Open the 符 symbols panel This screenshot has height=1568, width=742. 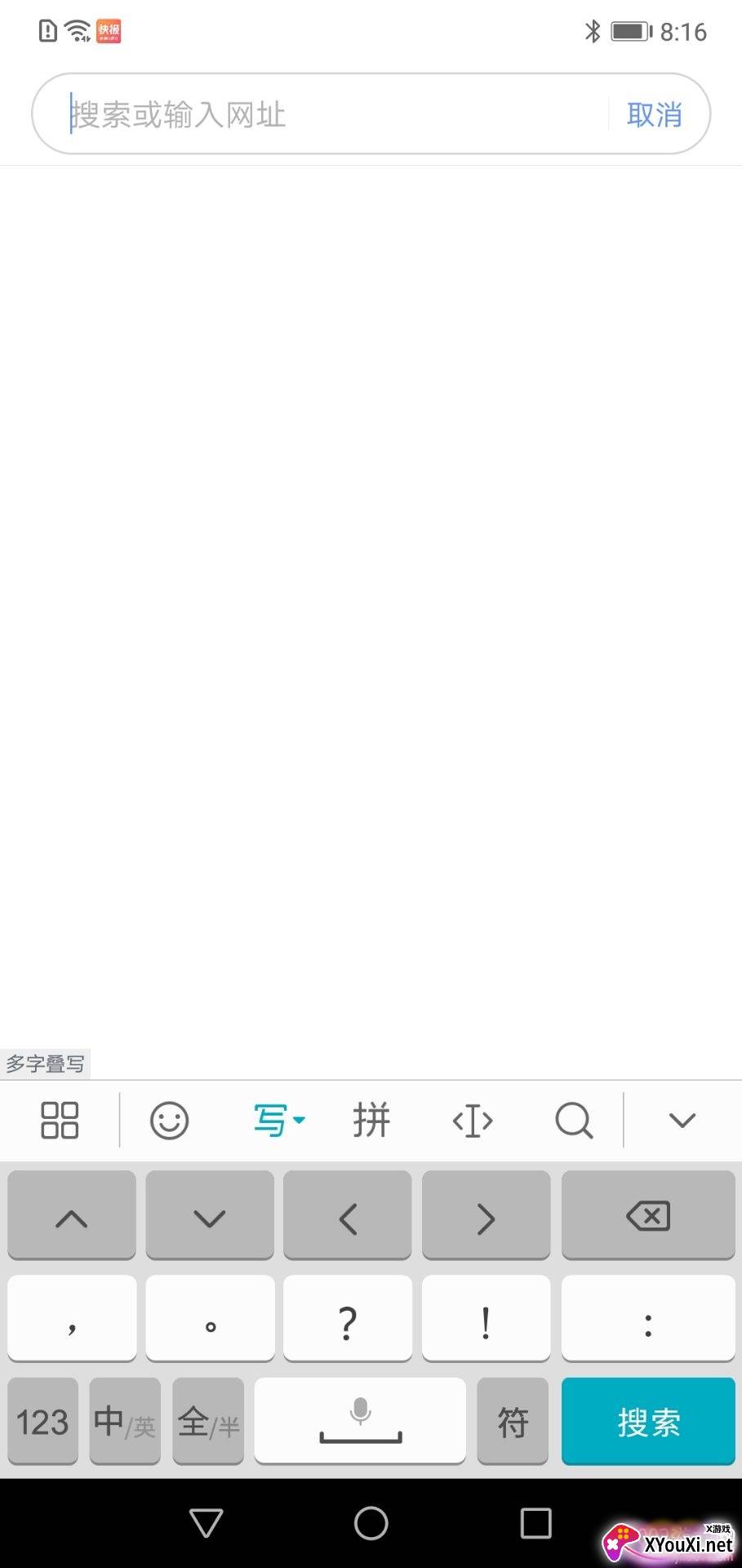click(x=513, y=1422)
